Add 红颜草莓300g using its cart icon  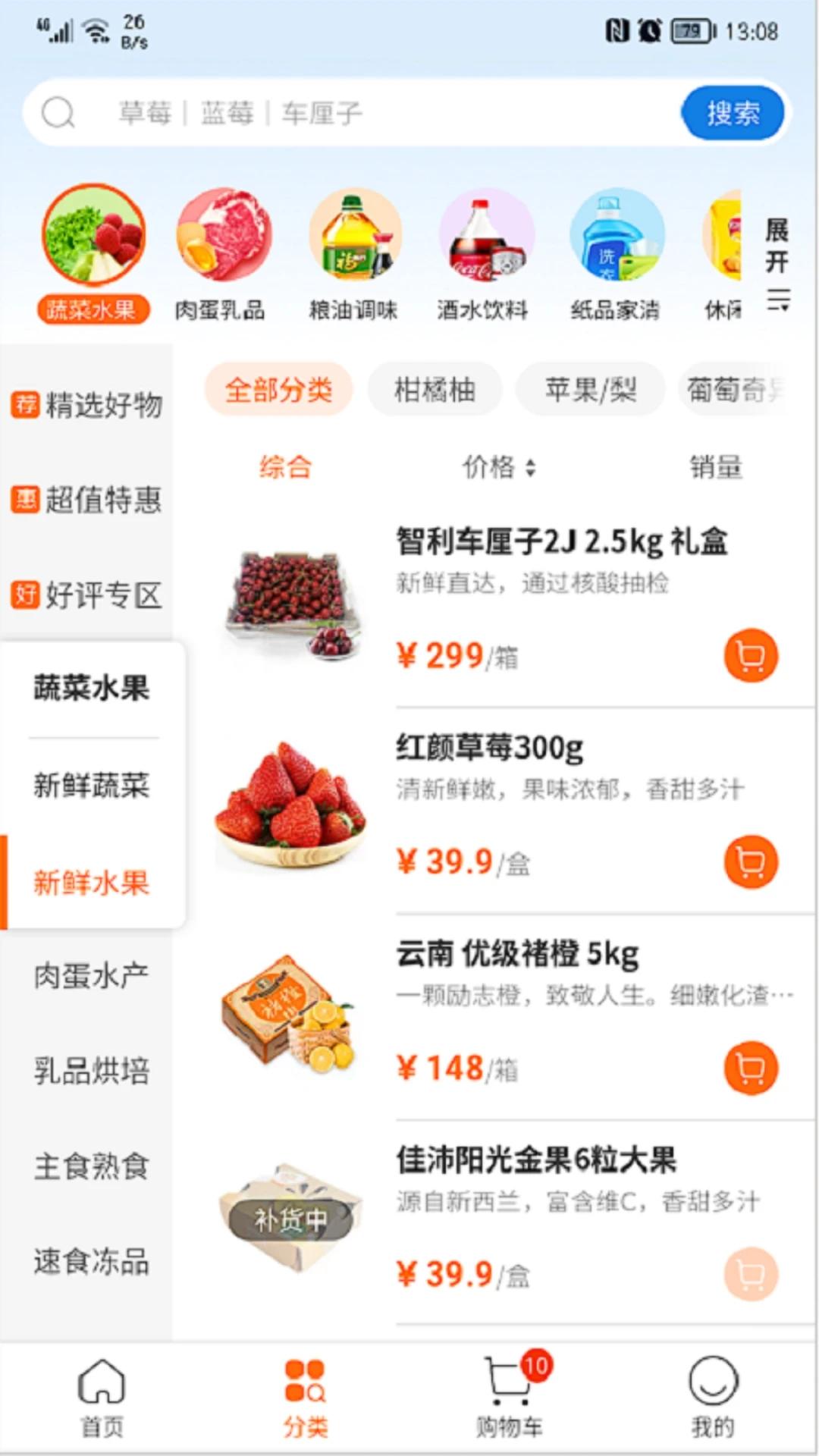pos(750,859)
